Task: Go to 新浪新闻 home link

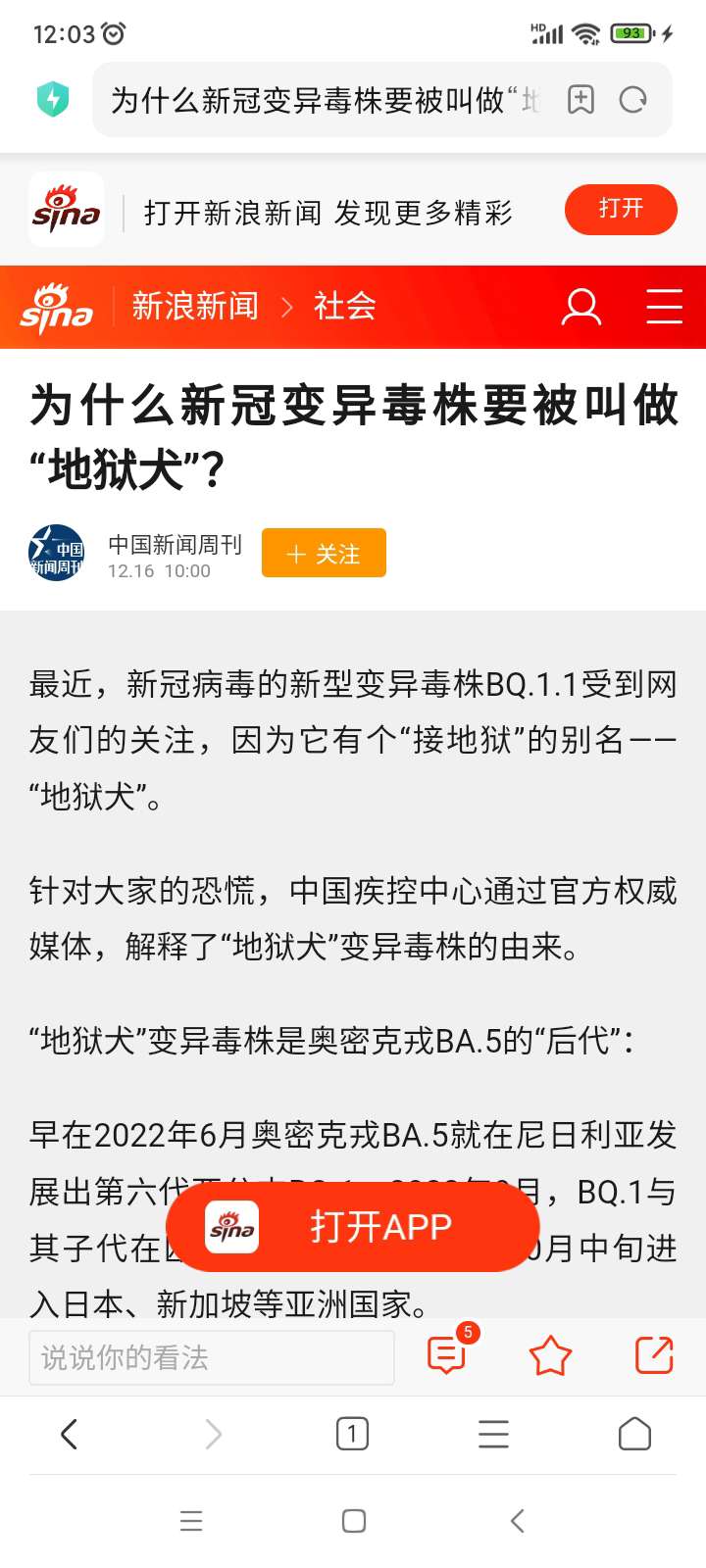Action: click(194, 307)
